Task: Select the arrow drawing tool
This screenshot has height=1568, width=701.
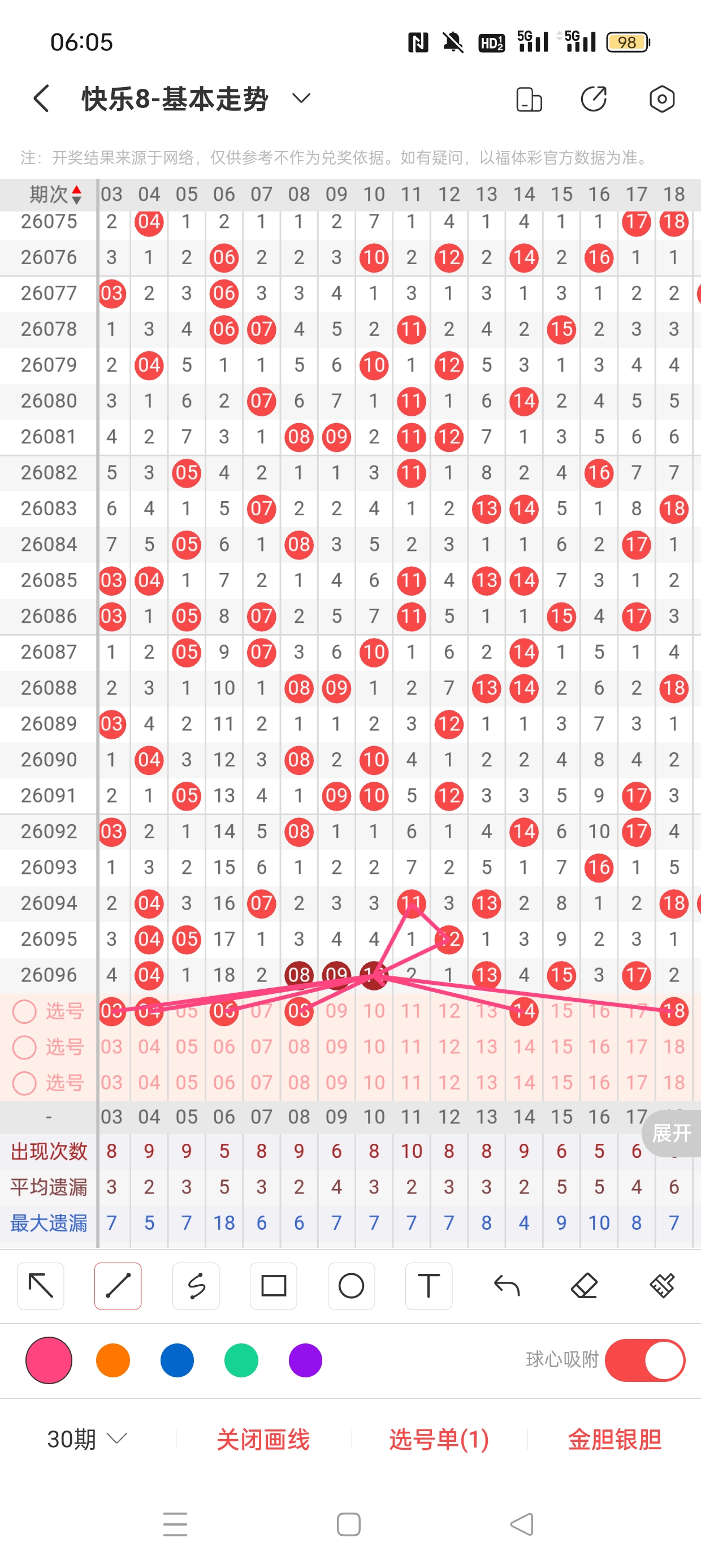Action: tap(41, 1286)
